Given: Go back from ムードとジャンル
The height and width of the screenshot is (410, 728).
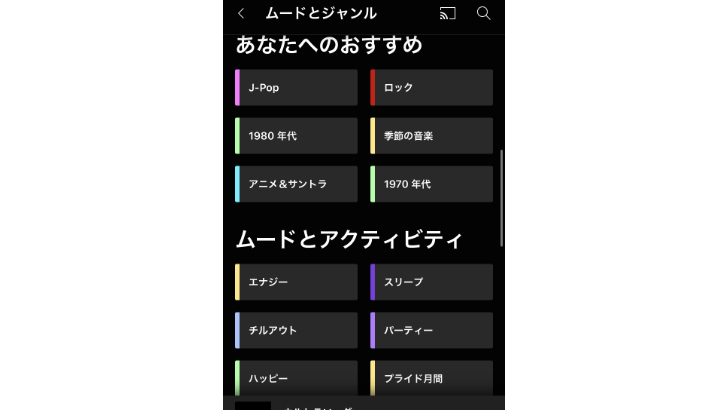Looking at the screenshot, I should [241, 13].
